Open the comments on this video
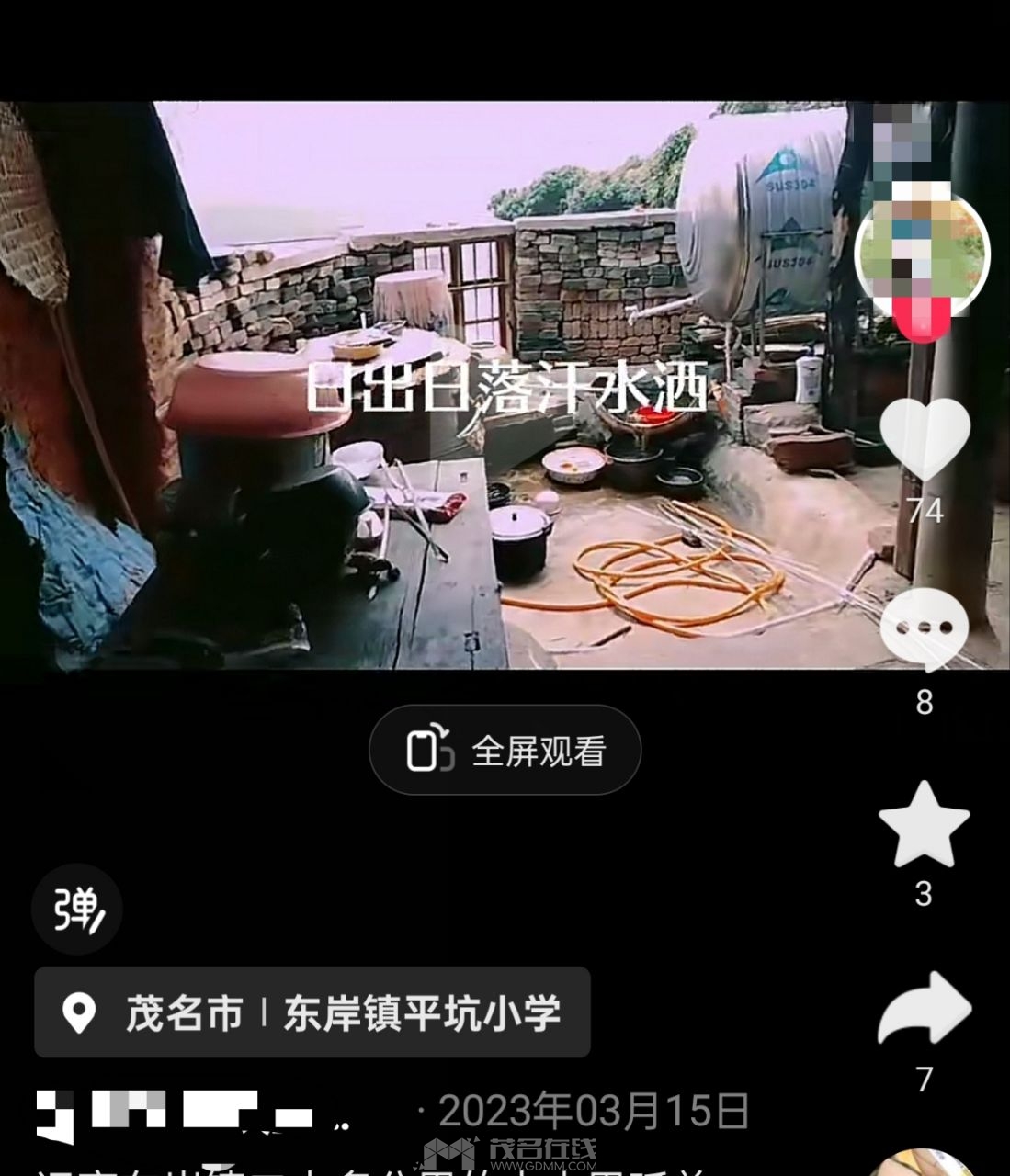Viewport: 1010px width, 1176px height. coord(924,629)
